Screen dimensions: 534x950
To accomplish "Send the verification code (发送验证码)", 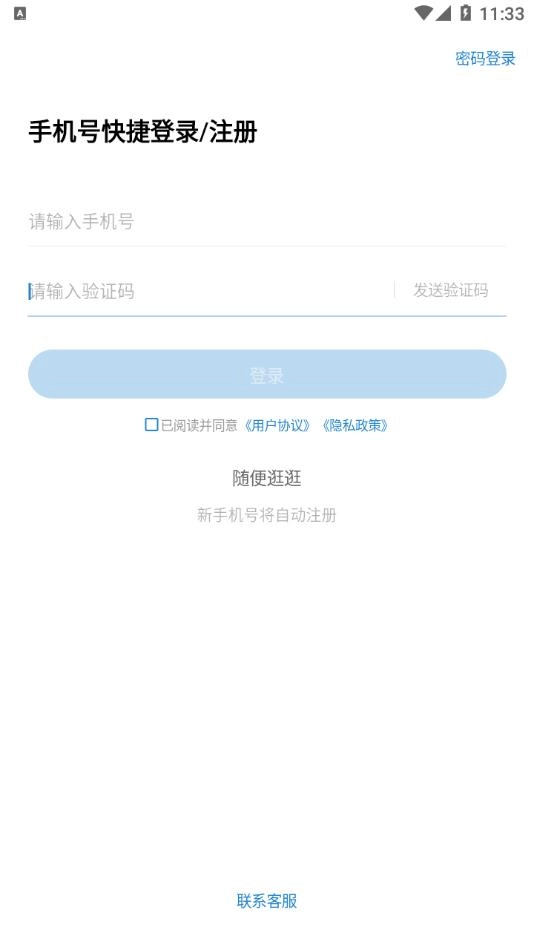I will click(x=450, y=290).
